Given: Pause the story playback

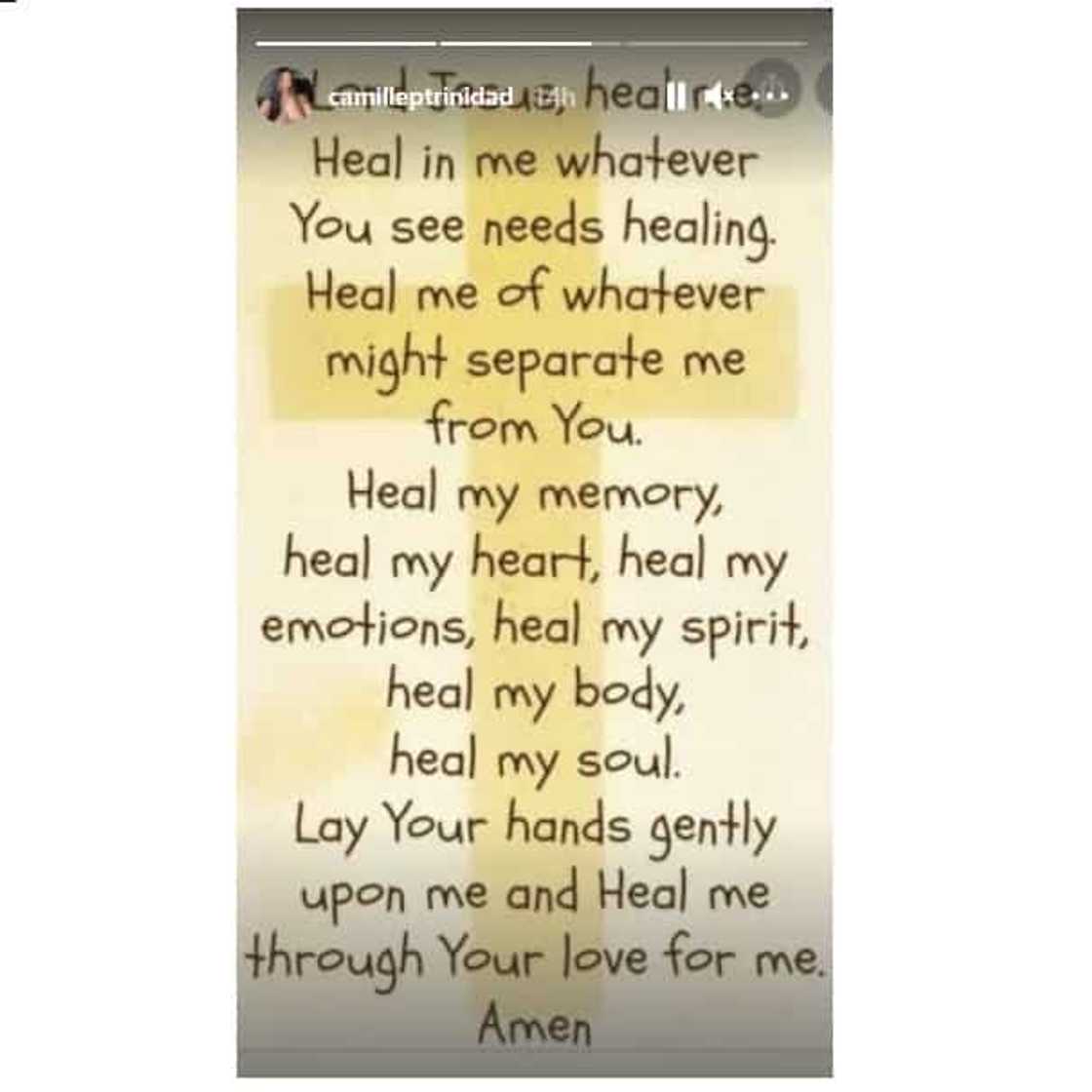Looking at the screenshot, I should click(676, 96).
